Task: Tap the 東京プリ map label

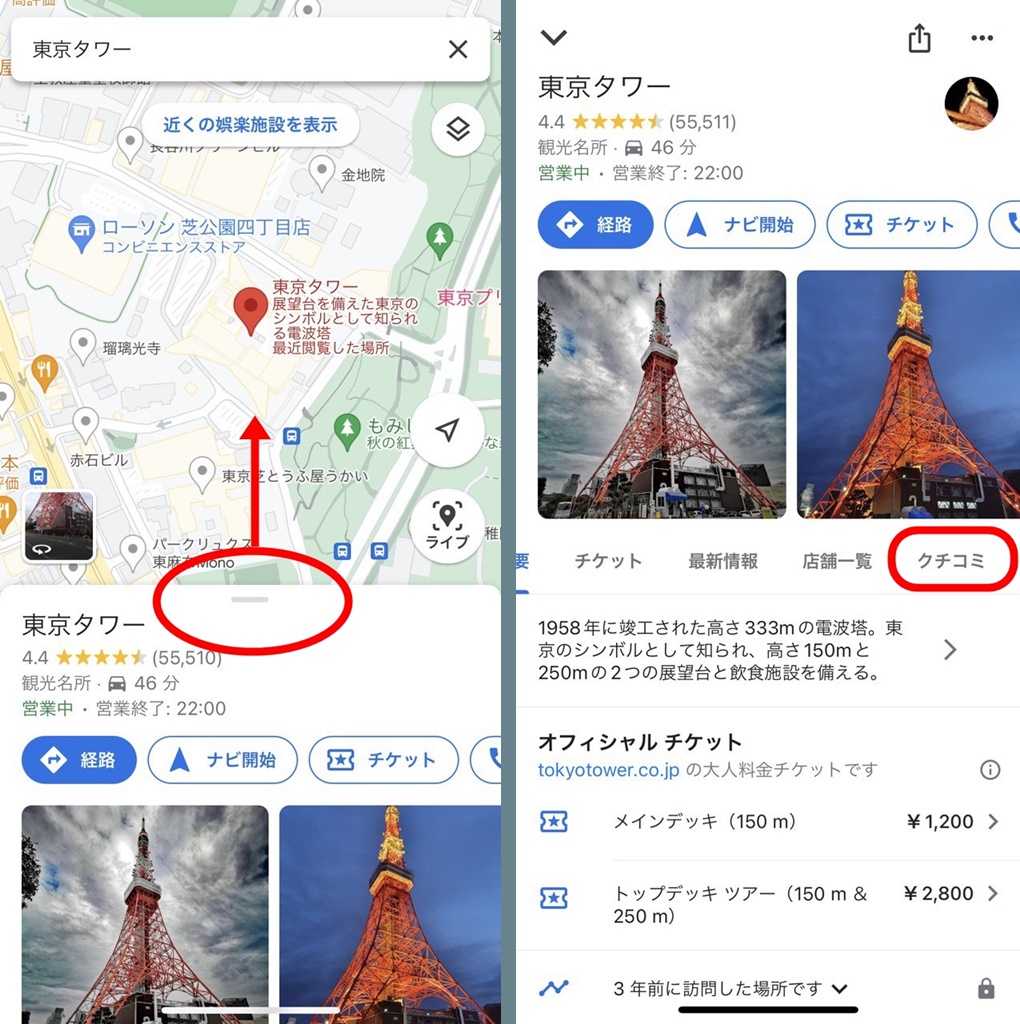Action: pos(466,297)
